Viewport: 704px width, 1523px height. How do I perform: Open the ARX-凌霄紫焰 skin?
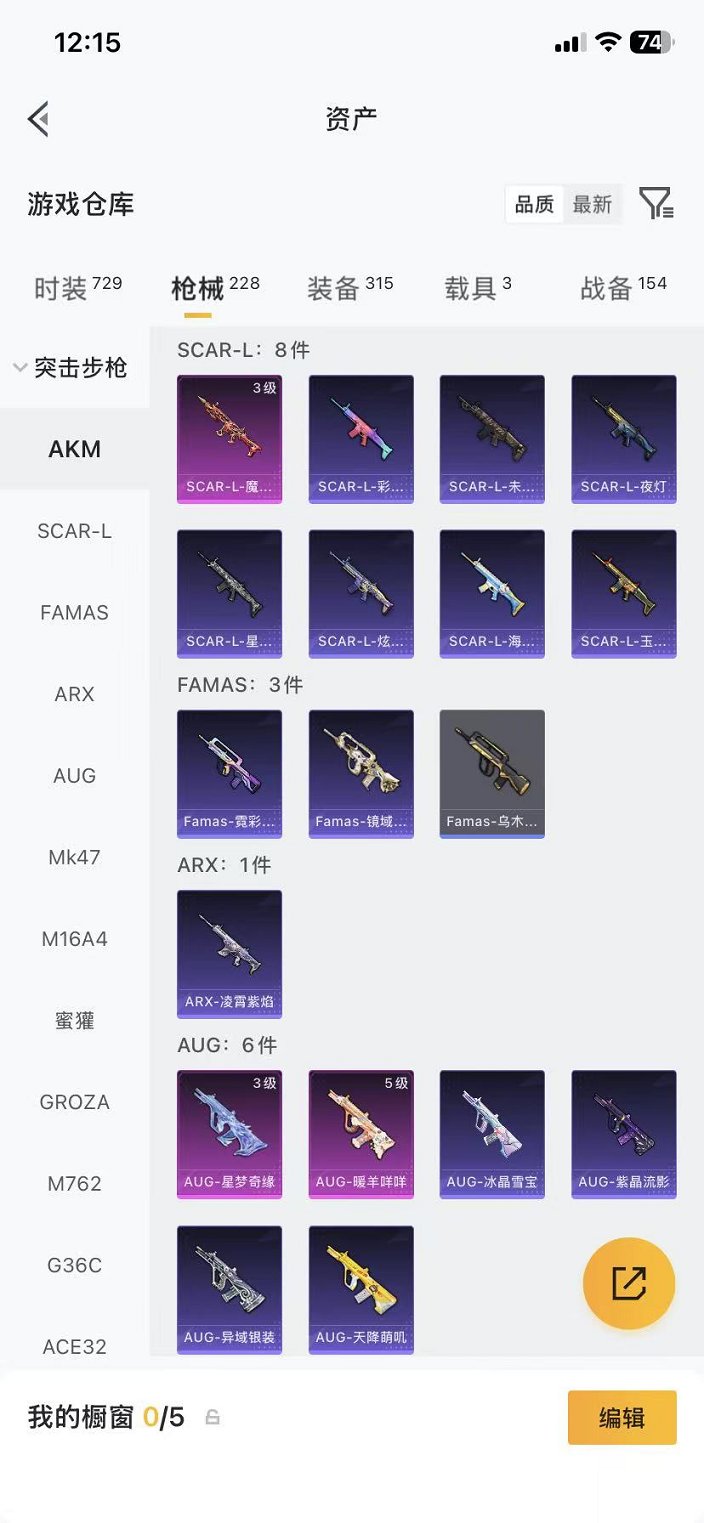[229, 953]
